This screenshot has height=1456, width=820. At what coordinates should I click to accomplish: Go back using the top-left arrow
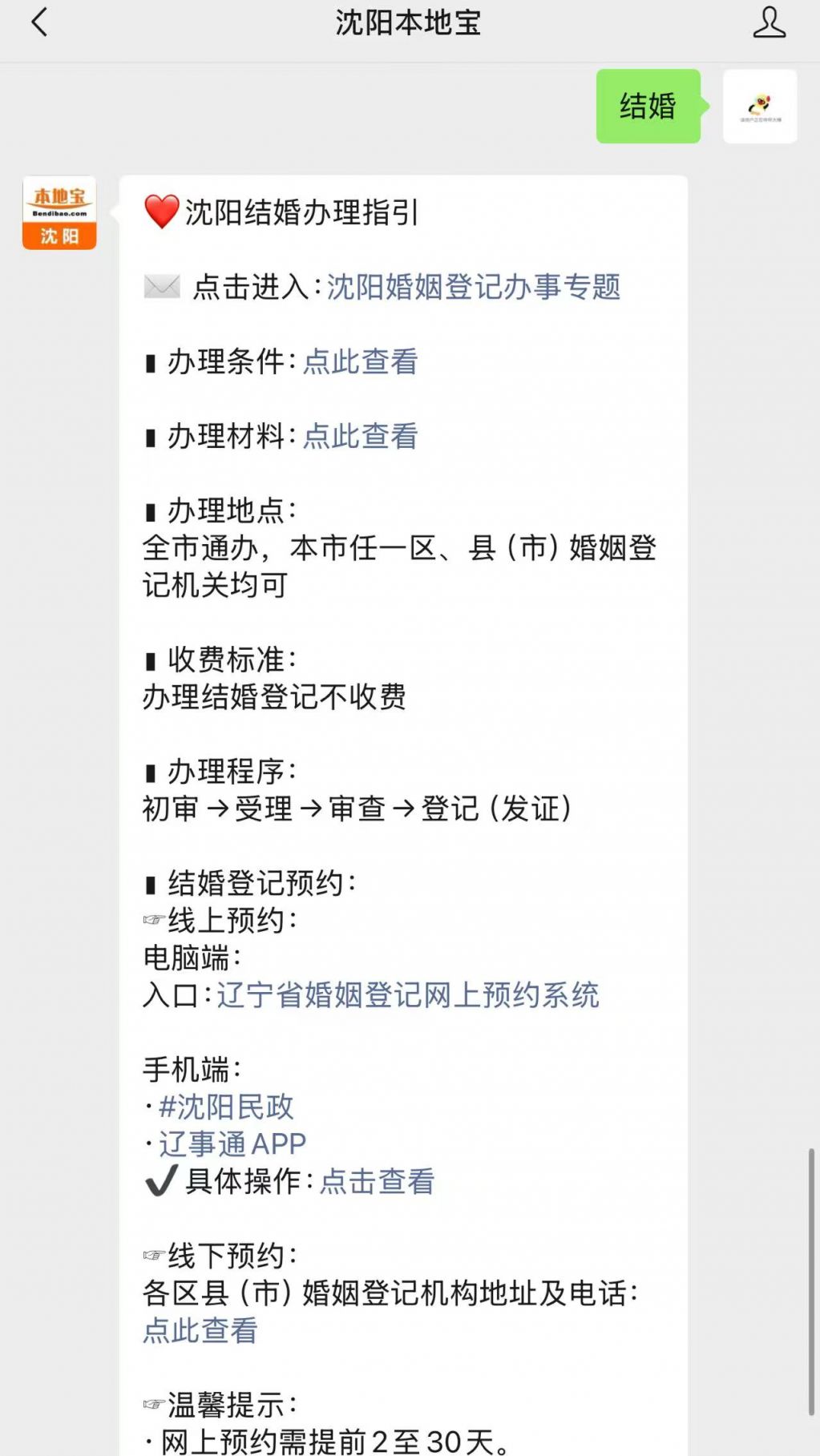coord(39,22)
